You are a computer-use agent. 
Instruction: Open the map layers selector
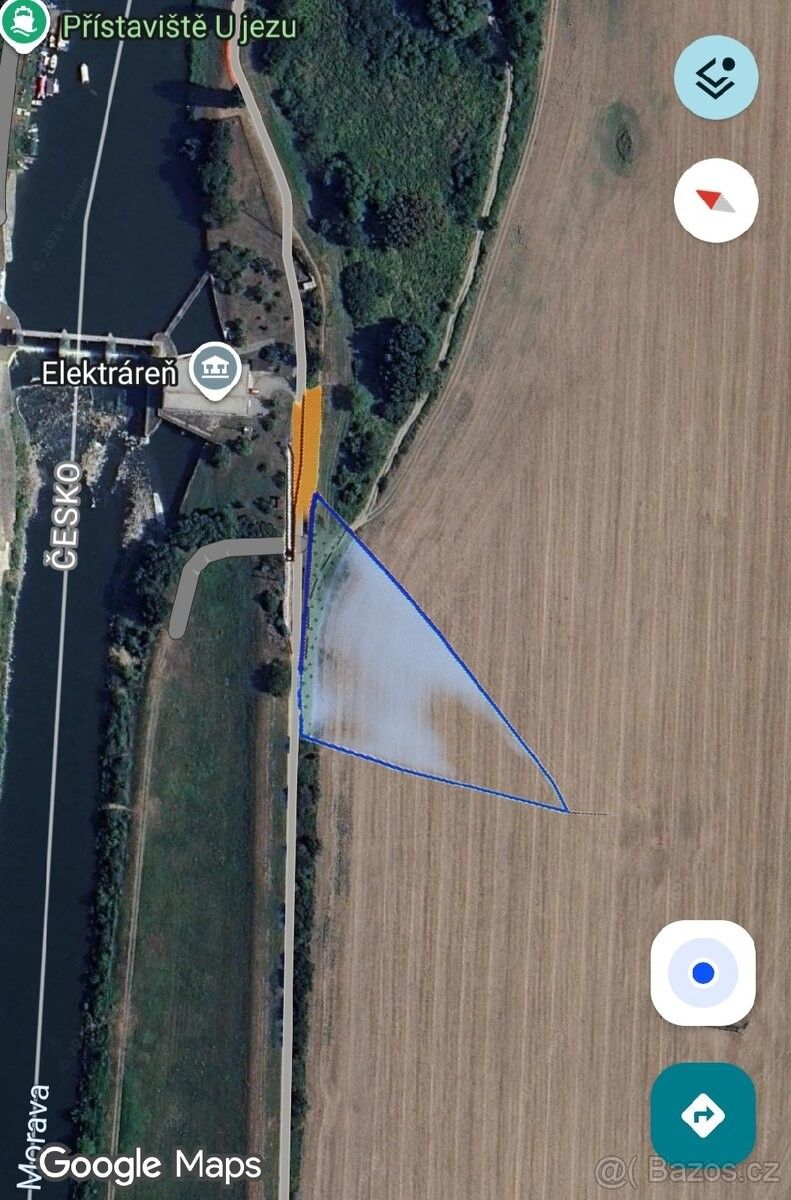click(x=716, y=78)
